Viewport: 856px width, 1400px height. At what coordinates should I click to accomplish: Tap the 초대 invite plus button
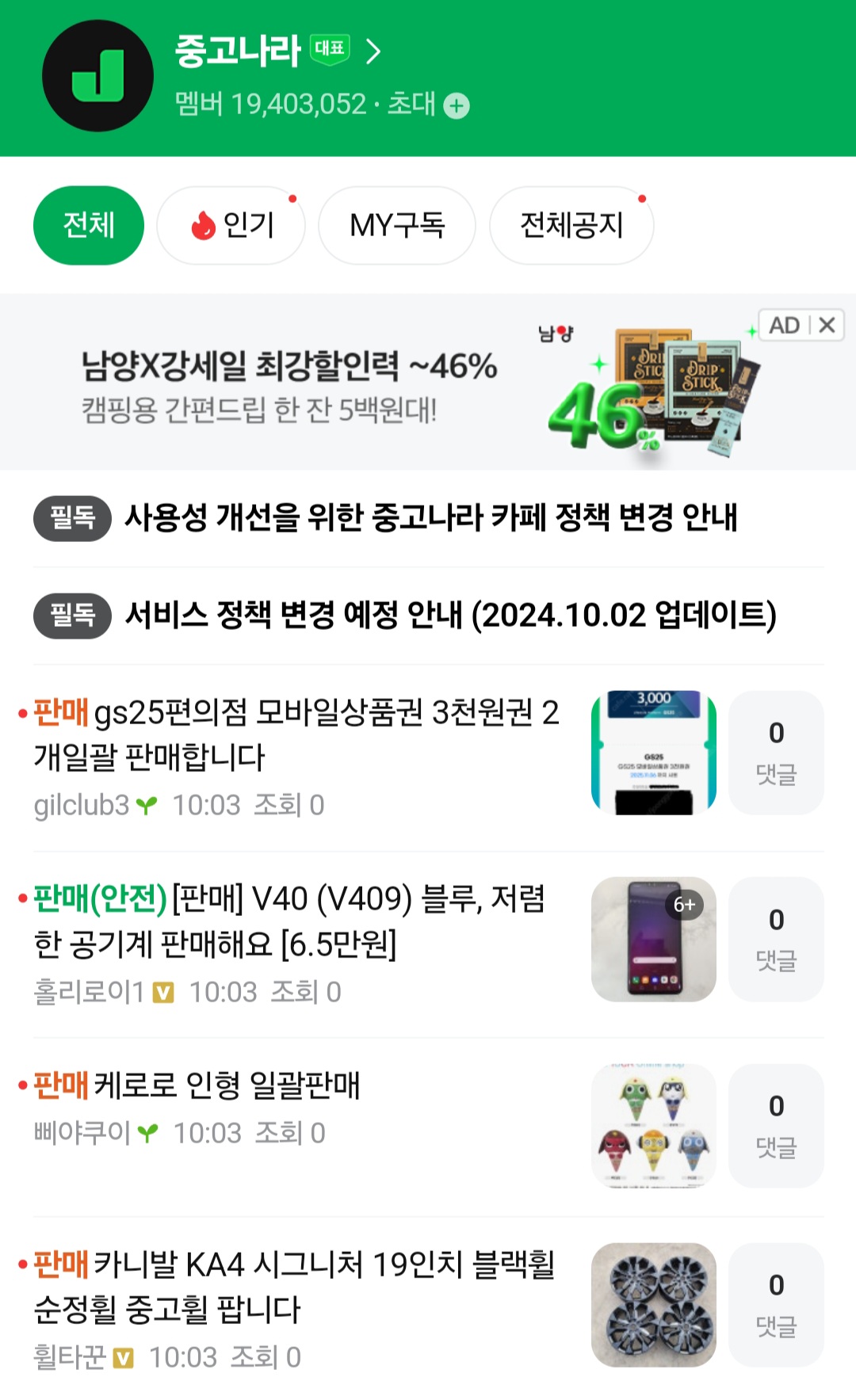coord(457,105)
